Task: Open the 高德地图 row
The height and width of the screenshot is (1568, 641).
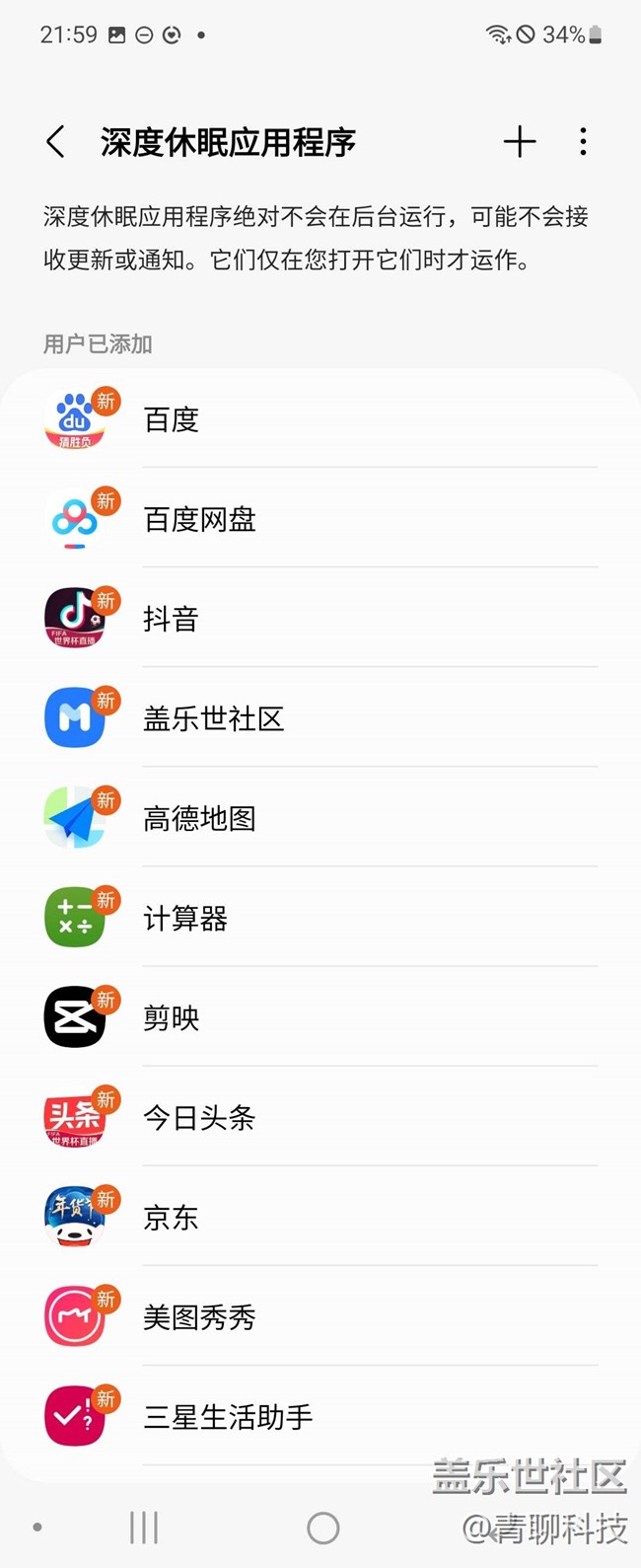Action: coord(320,818)
